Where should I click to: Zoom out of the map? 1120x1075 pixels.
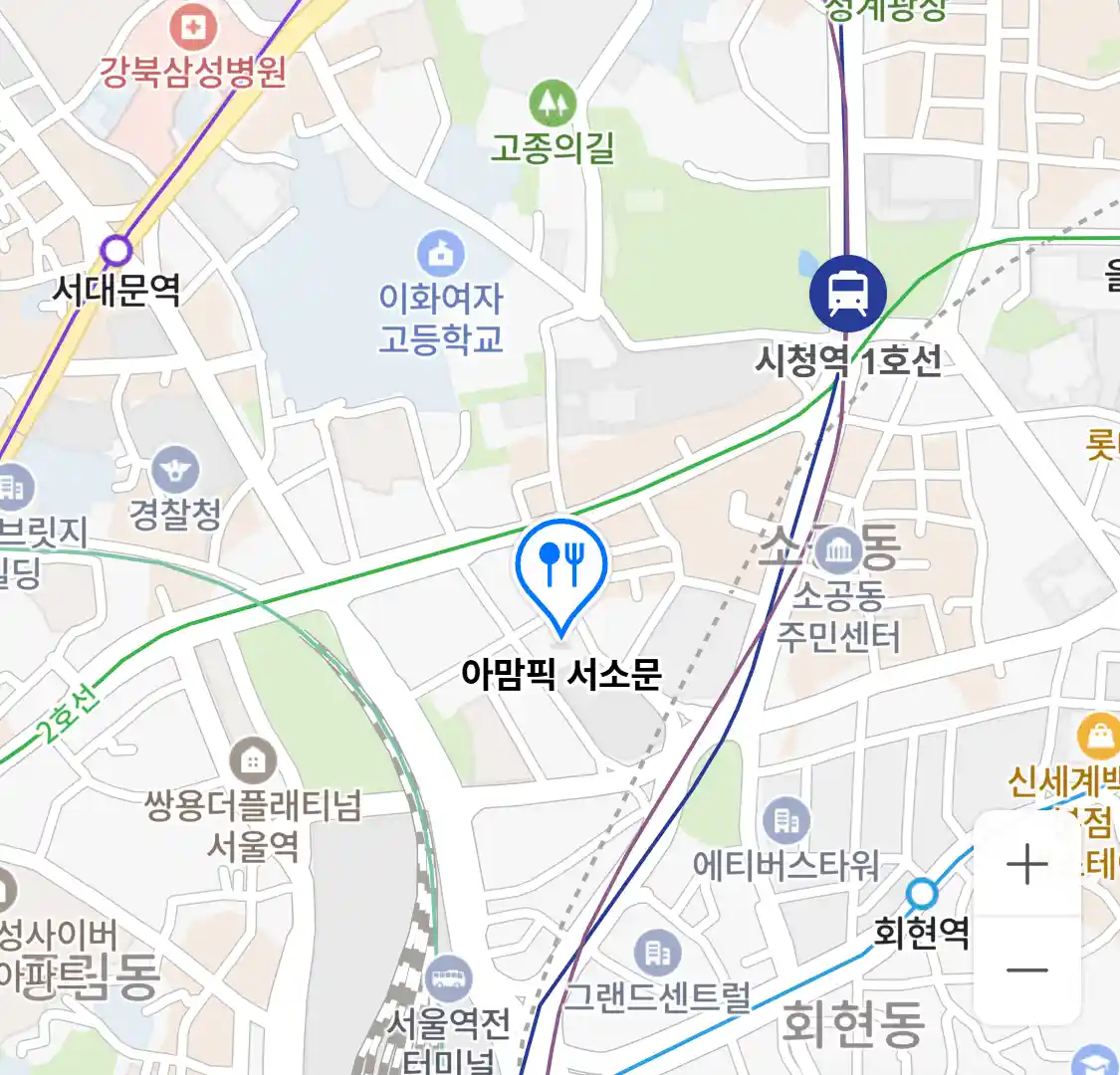click(1026, 970)
